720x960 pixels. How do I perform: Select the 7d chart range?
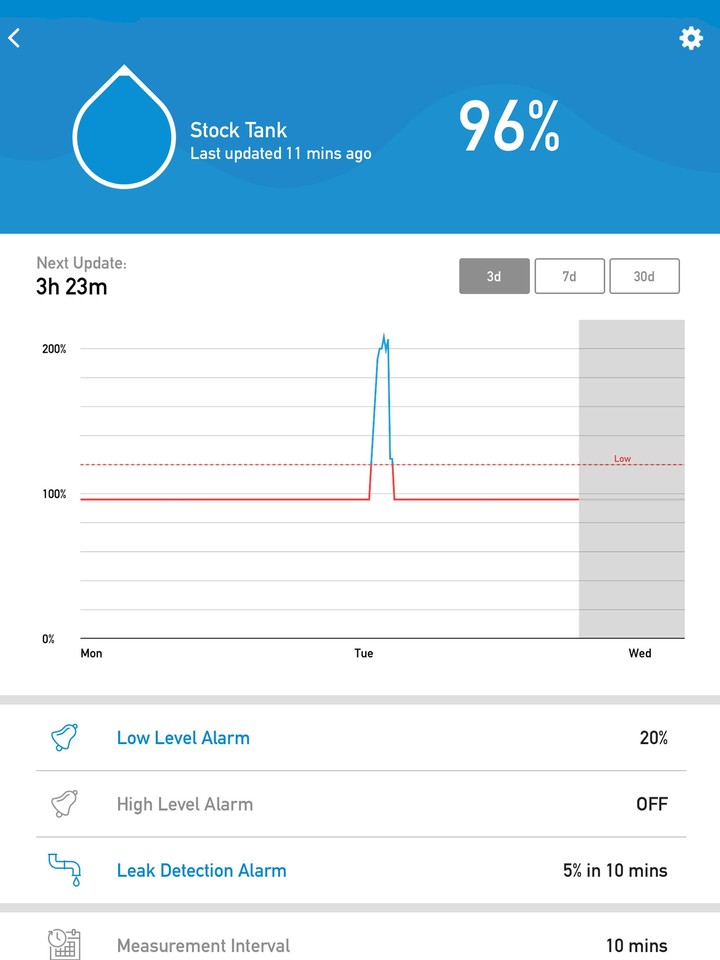point(569,276)
